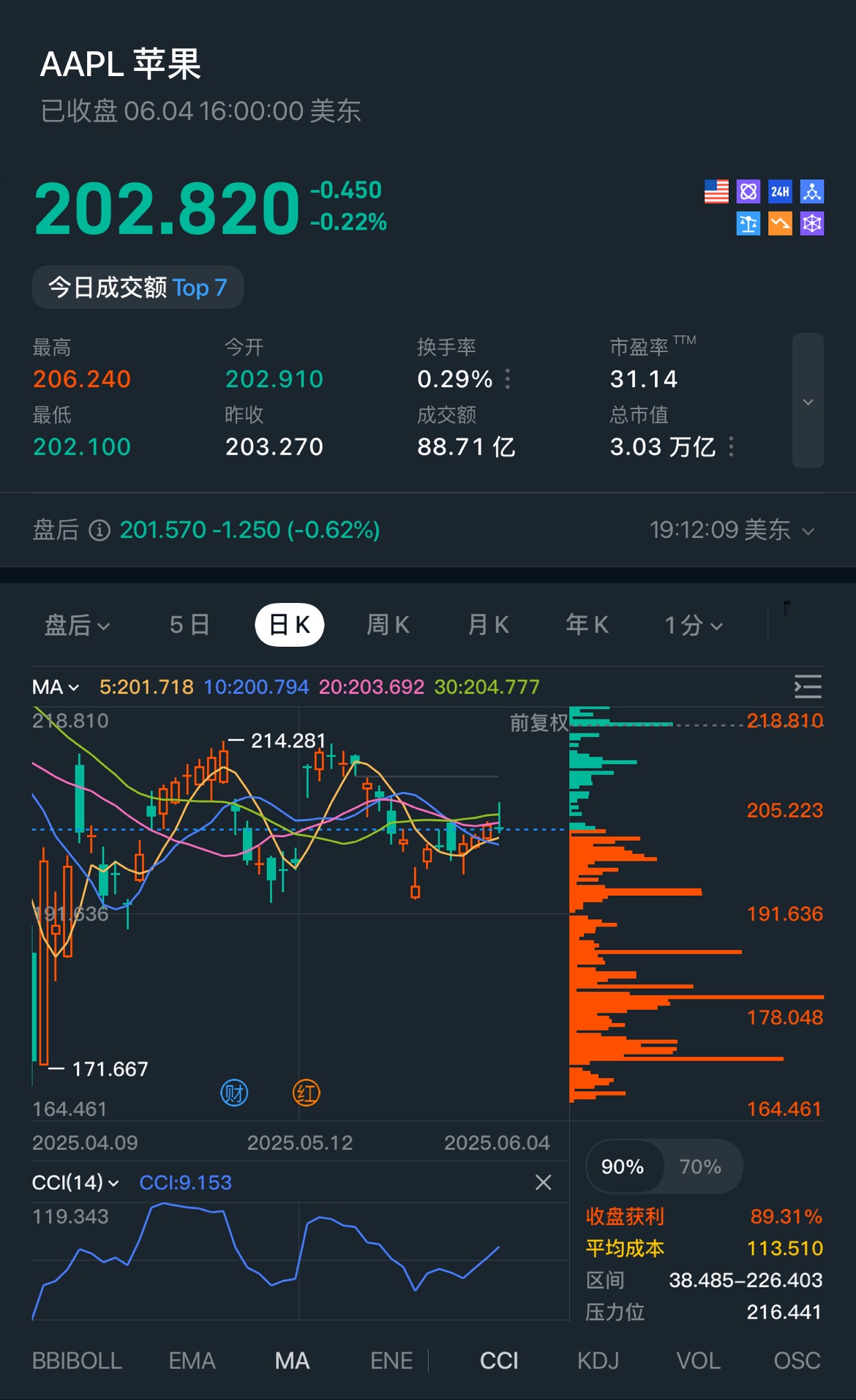Tap the 财 earnings marker on chart
856x1400 pixels.
(x=234, y=1093)
